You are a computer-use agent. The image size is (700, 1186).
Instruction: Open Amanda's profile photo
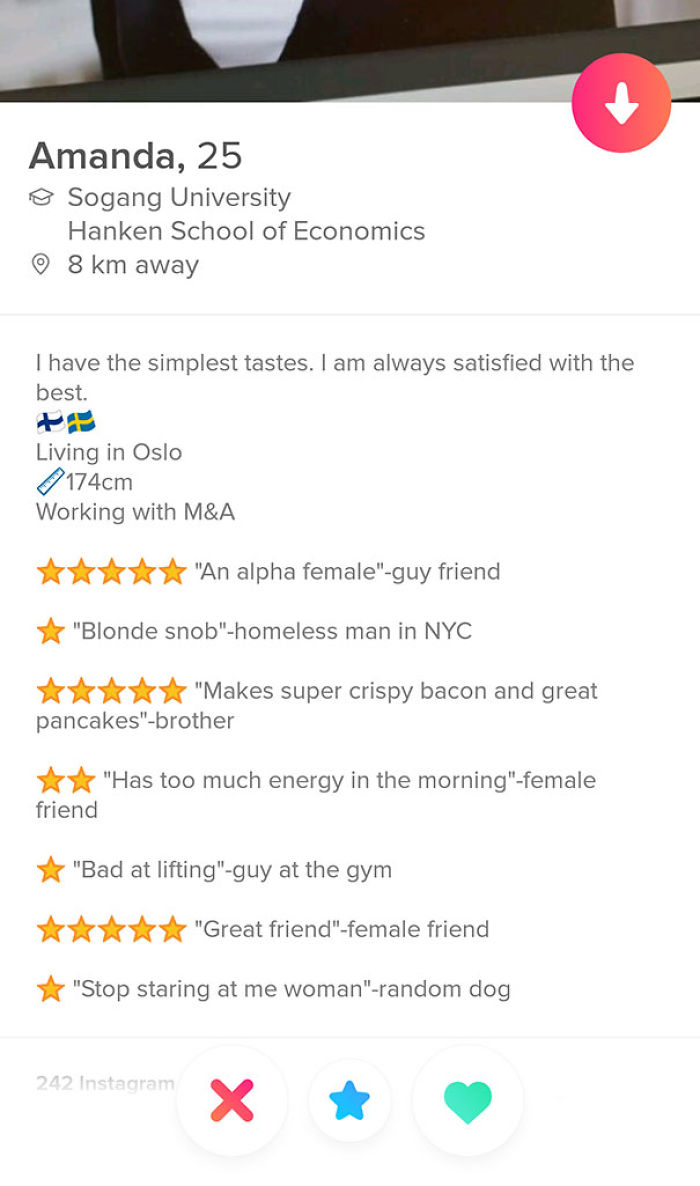[300, 45]
